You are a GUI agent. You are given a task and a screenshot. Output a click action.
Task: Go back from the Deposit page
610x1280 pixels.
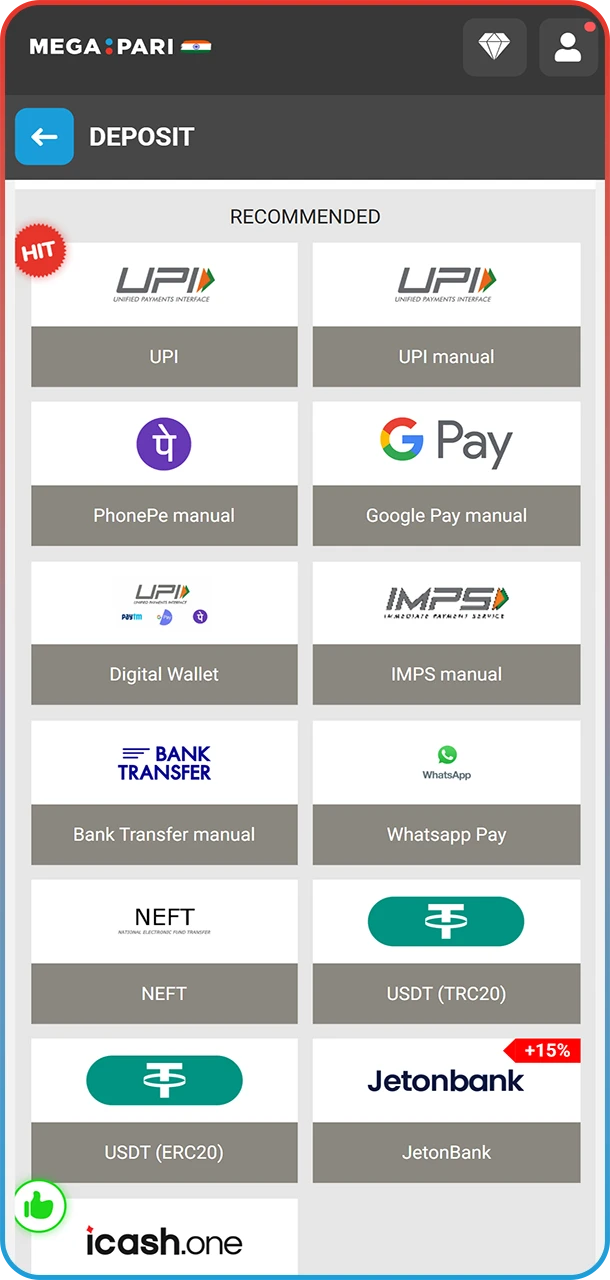coord(44,137)
